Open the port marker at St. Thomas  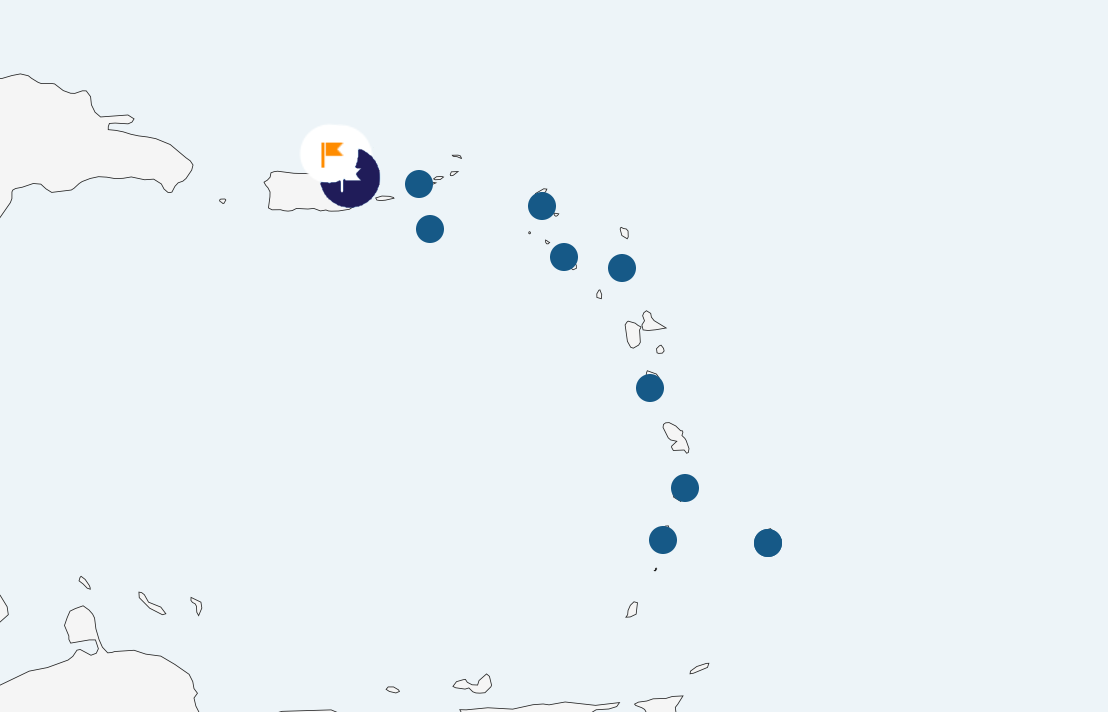tap(419, 184)
